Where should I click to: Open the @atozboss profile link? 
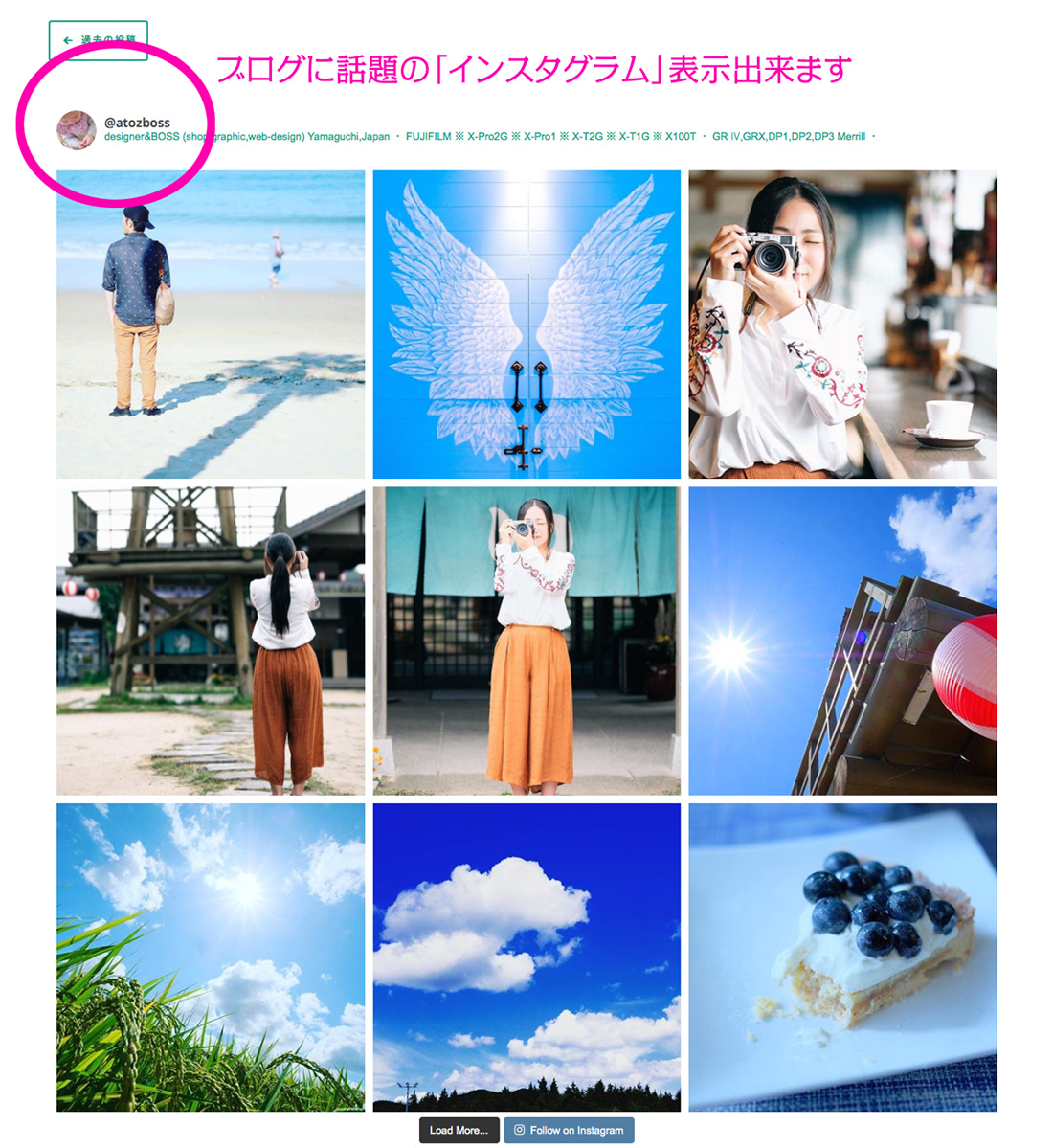click(137, 123)
